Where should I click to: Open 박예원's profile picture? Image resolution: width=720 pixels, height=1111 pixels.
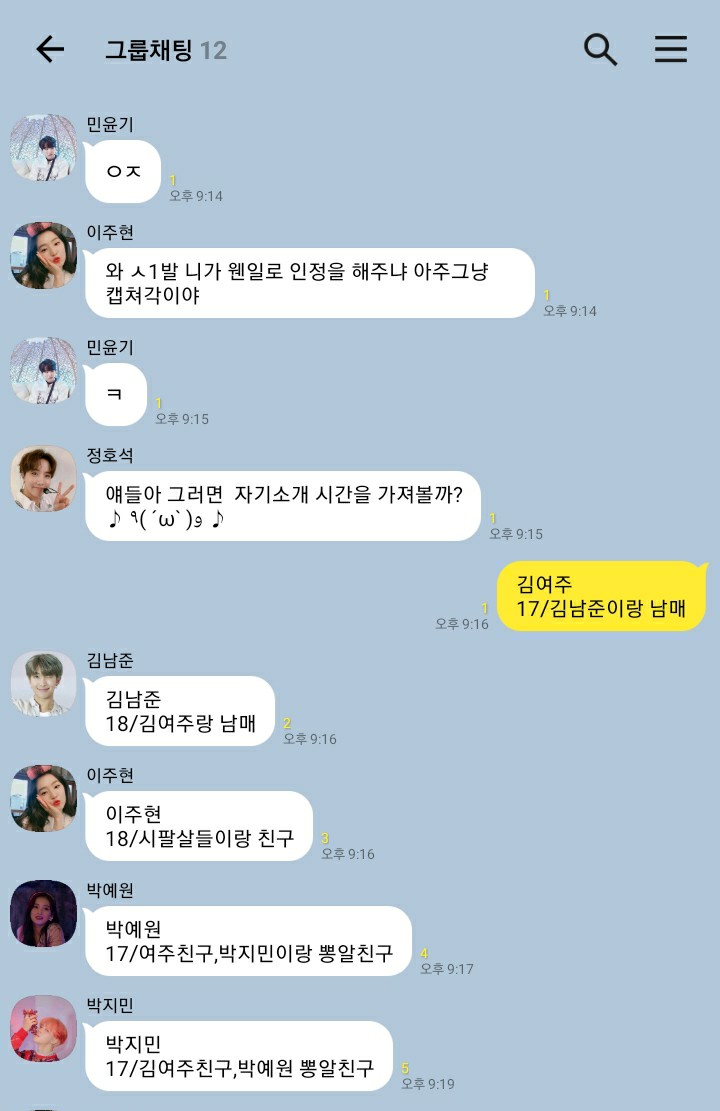tap(44, 914)
